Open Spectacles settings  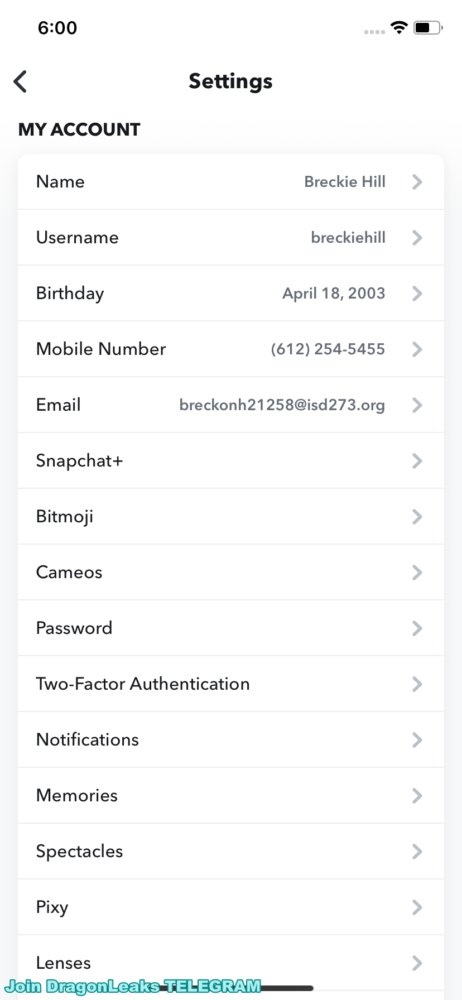230,851
